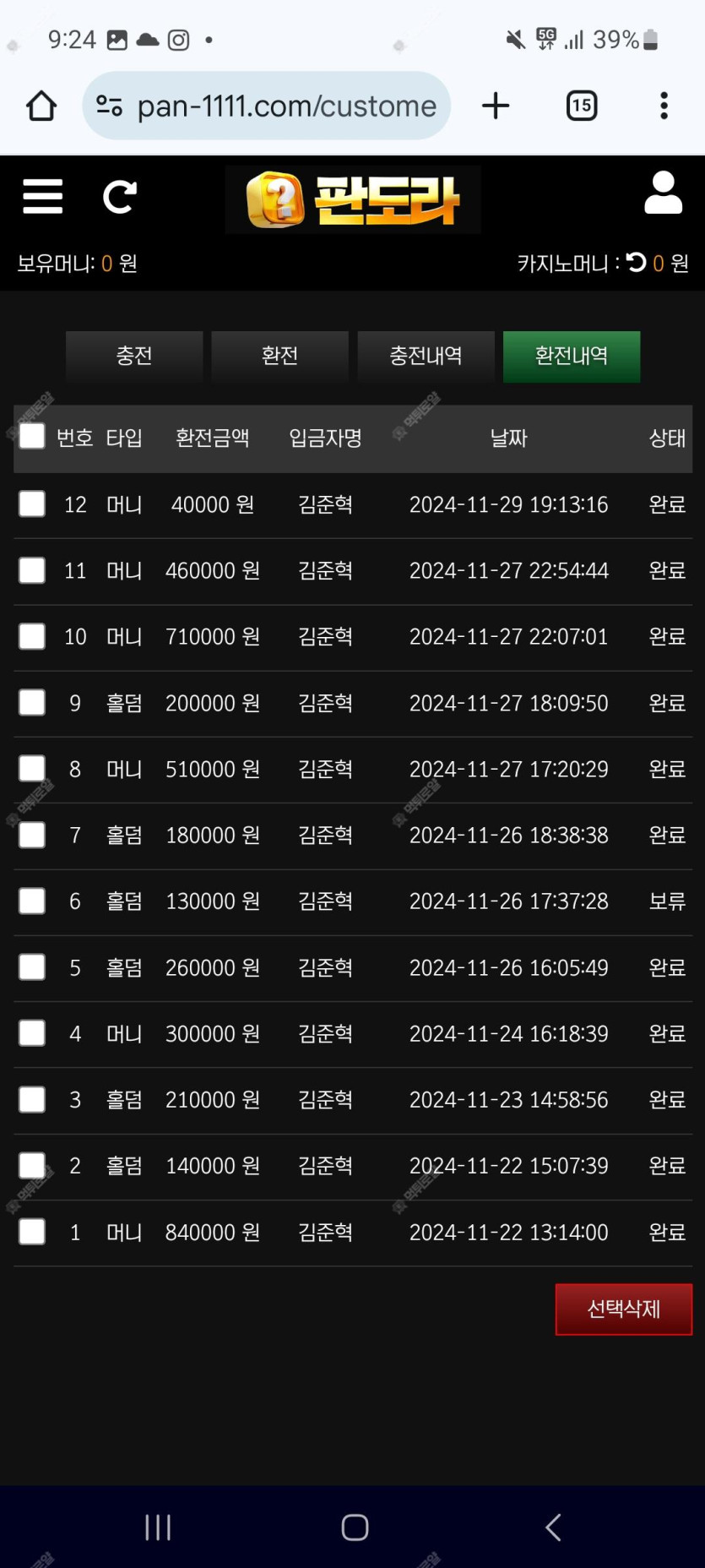The width and height of the screenshot is (705, 1568).
Task: Open the 충전내역 tab
Action: [x=426, y=357]
